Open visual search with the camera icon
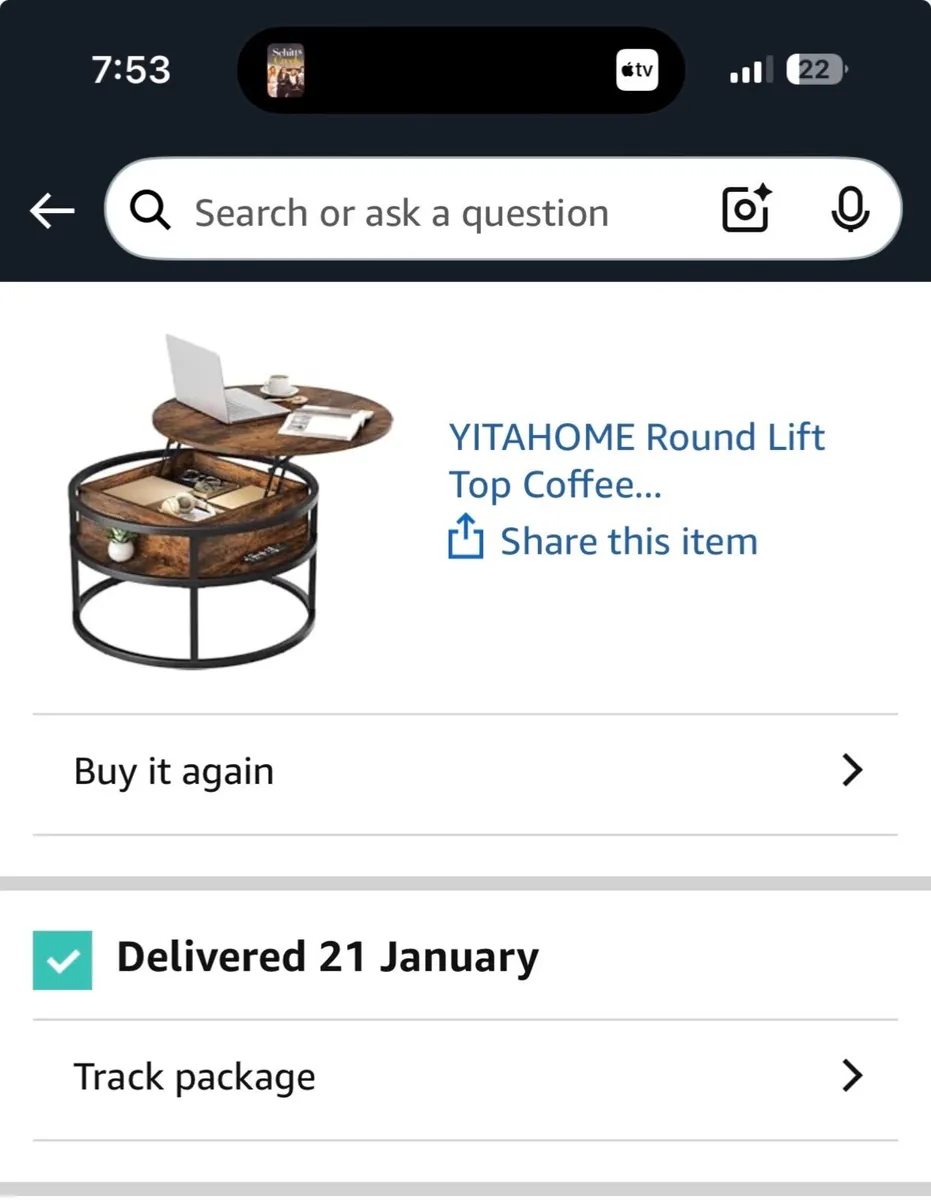Viewport: 931px width, 1200px height. pos(745,210)
